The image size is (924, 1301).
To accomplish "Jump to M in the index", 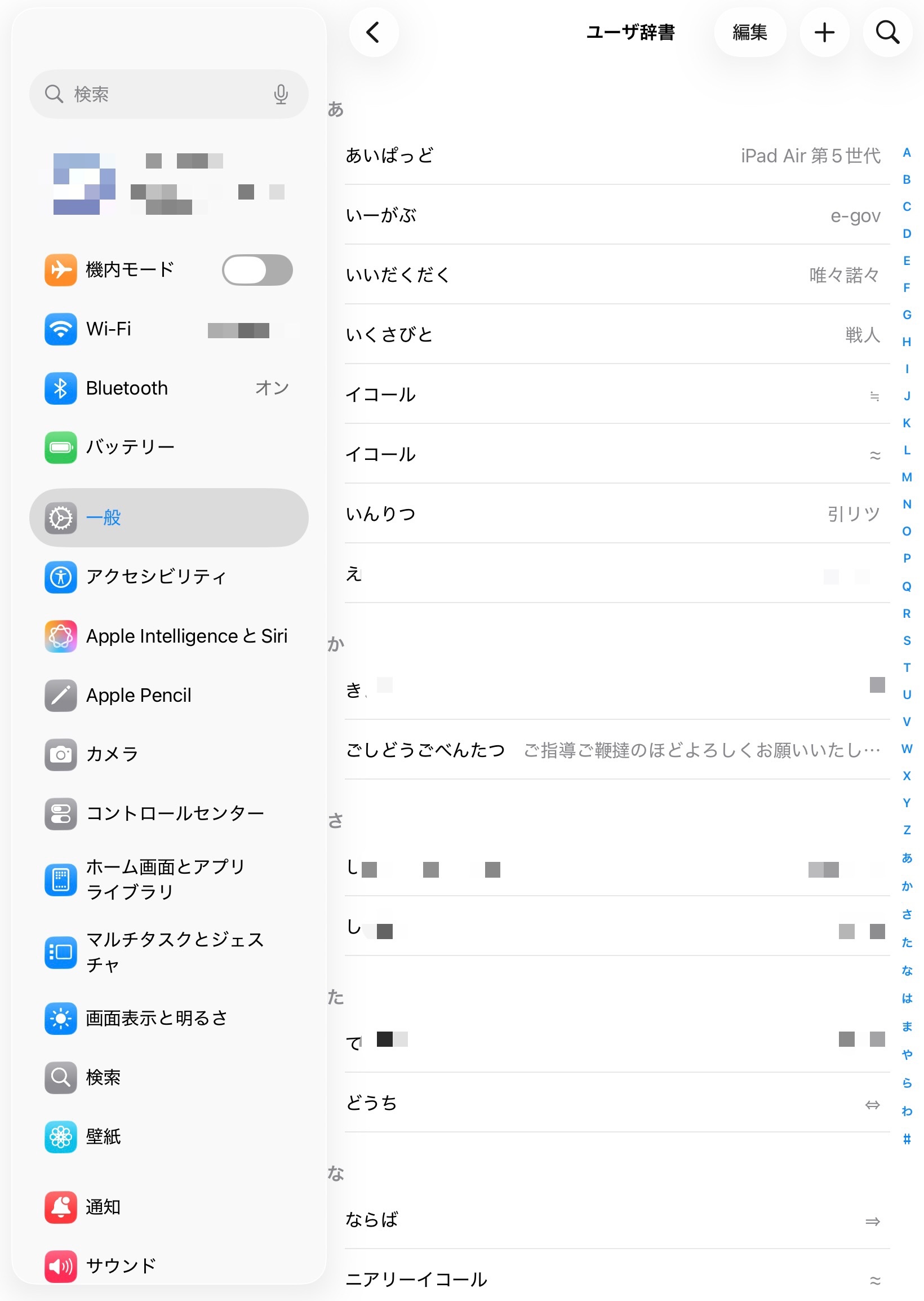I will (907, 477).
